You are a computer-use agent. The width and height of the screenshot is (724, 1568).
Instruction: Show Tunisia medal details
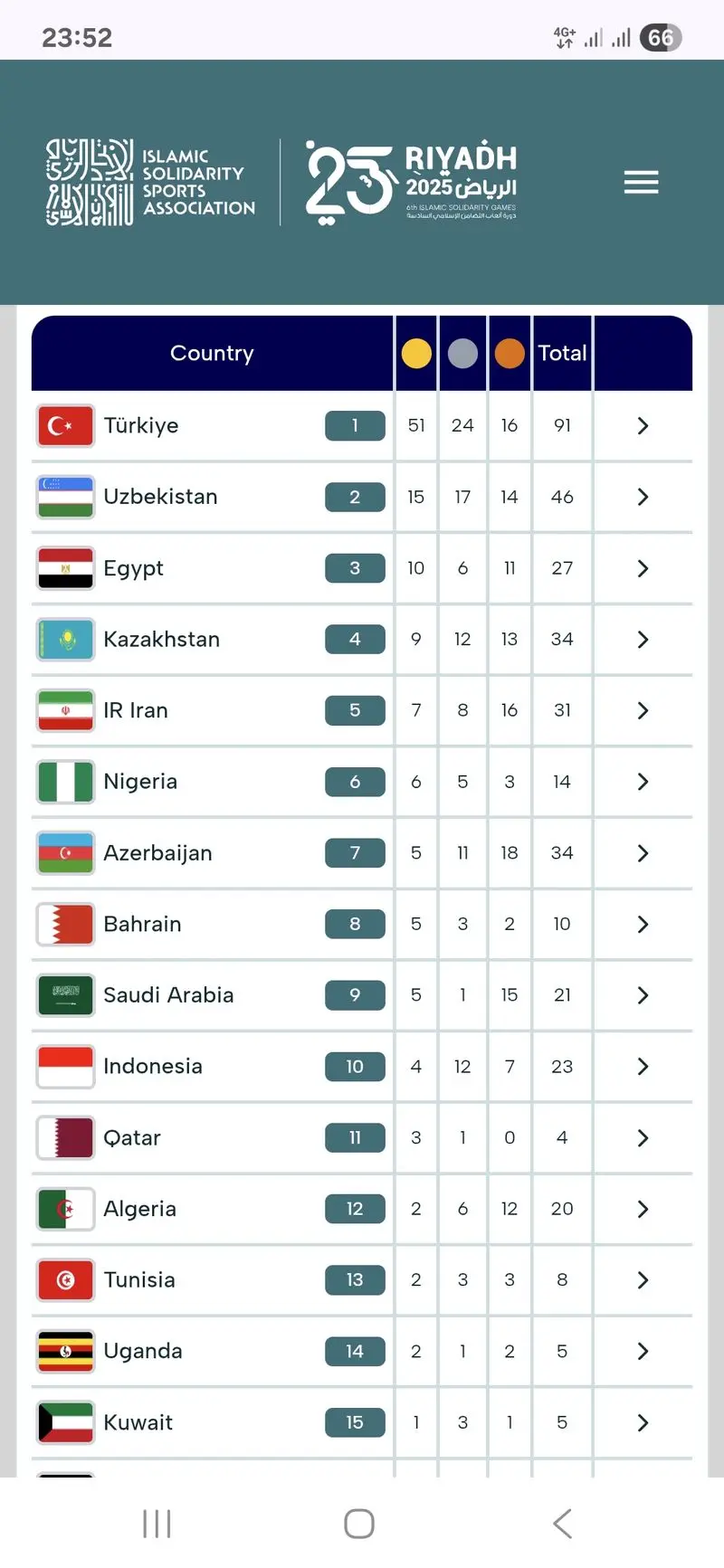643,1279
